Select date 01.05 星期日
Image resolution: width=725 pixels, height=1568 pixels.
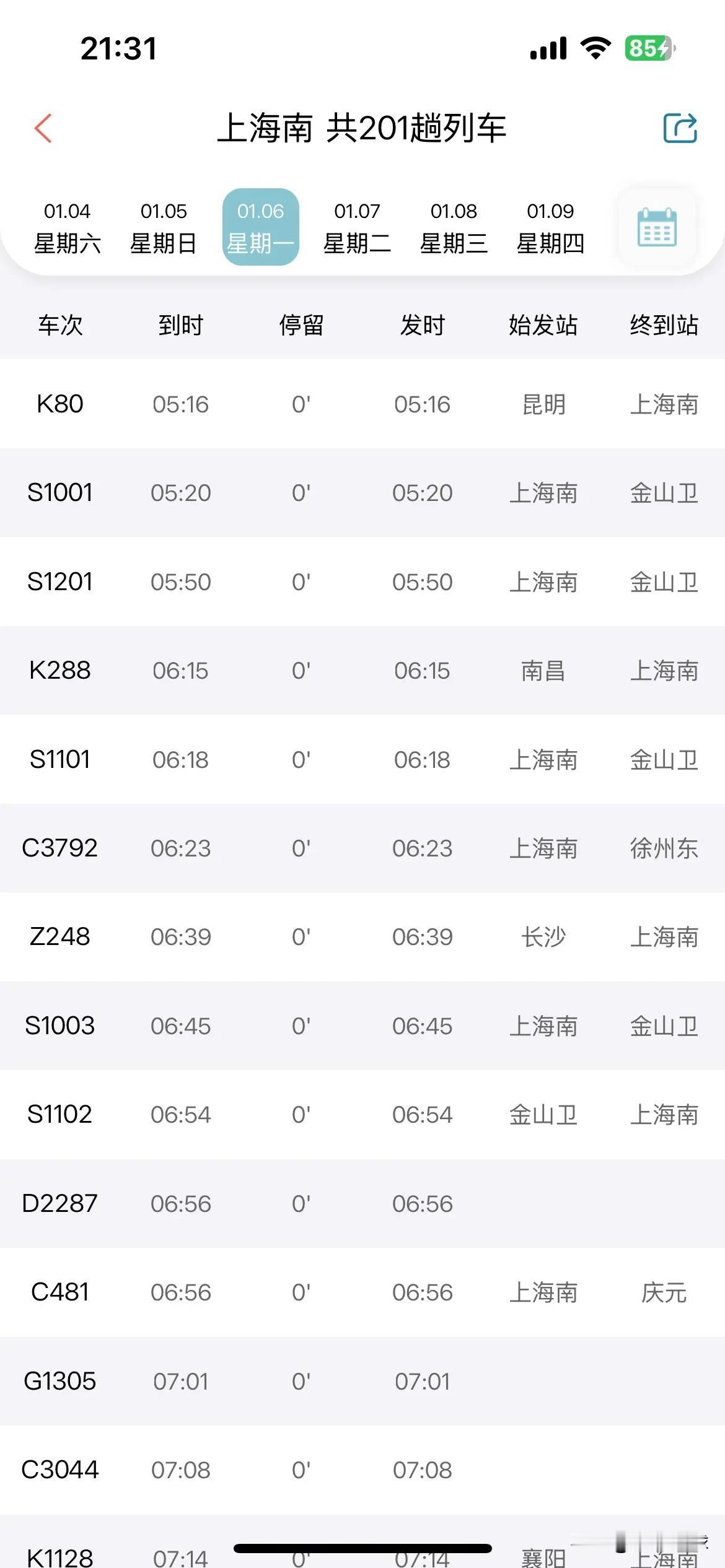click(164, 227)
